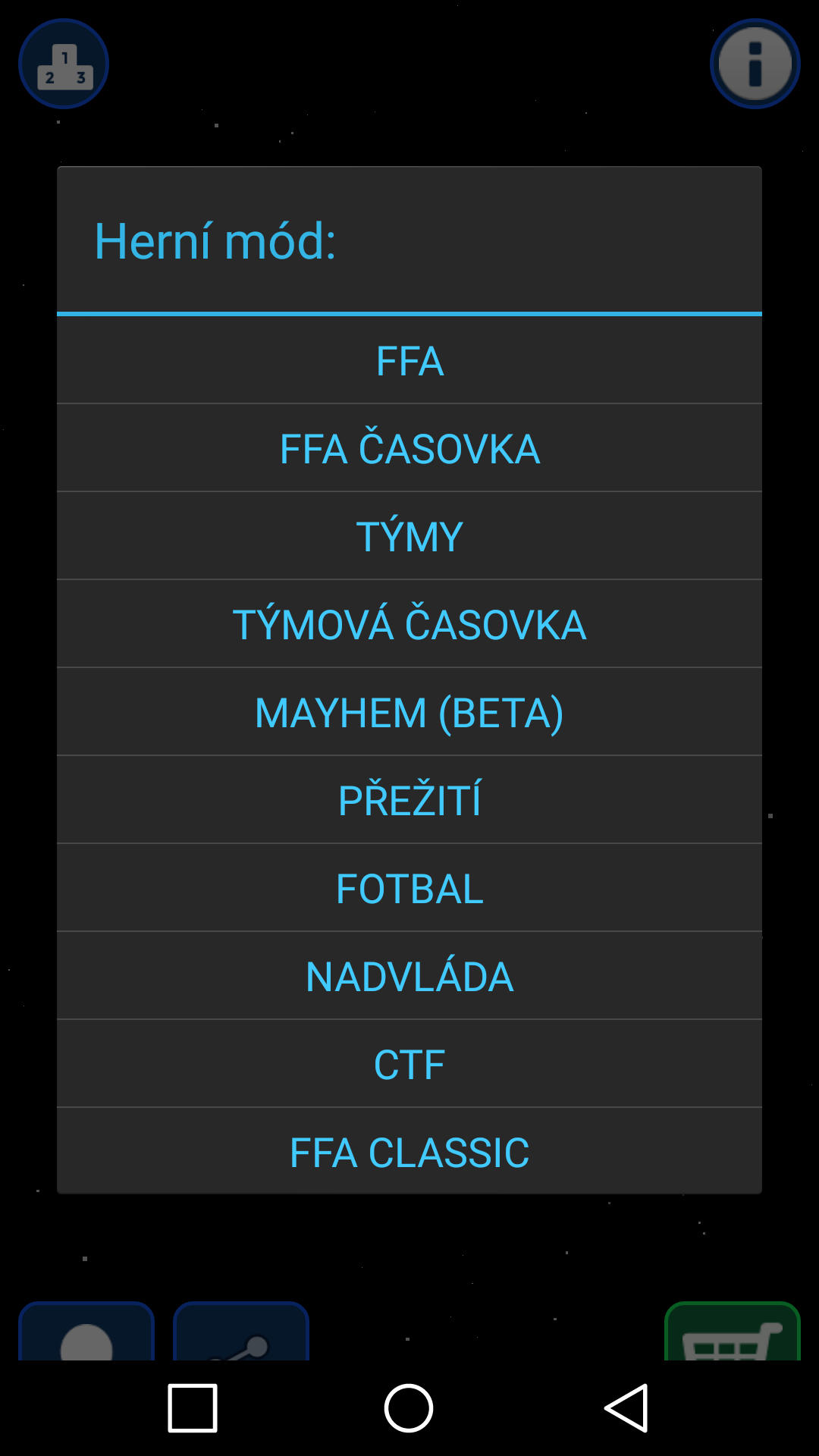Open the info icon

click(x=755, y=64)
